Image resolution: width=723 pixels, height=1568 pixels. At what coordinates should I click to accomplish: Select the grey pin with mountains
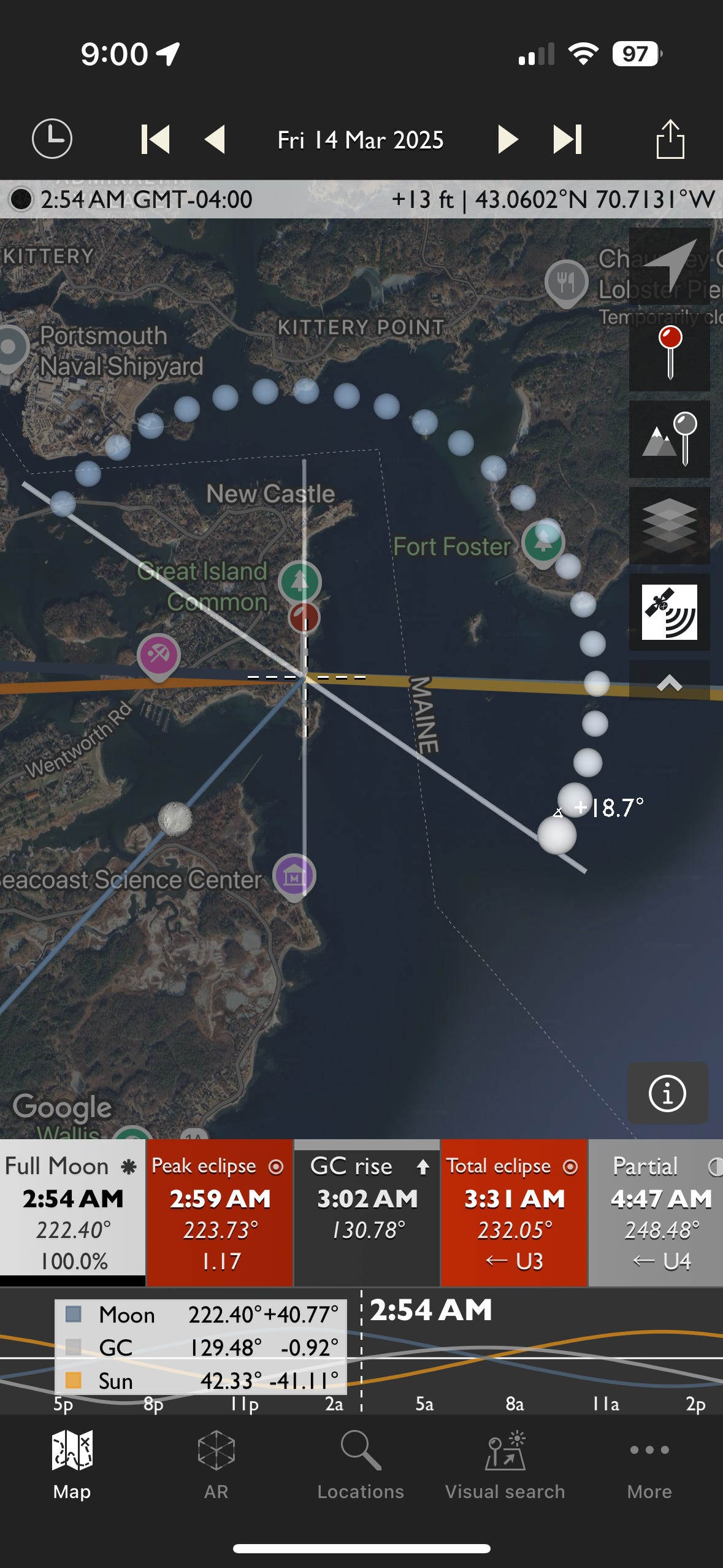[x=670, y=439]
